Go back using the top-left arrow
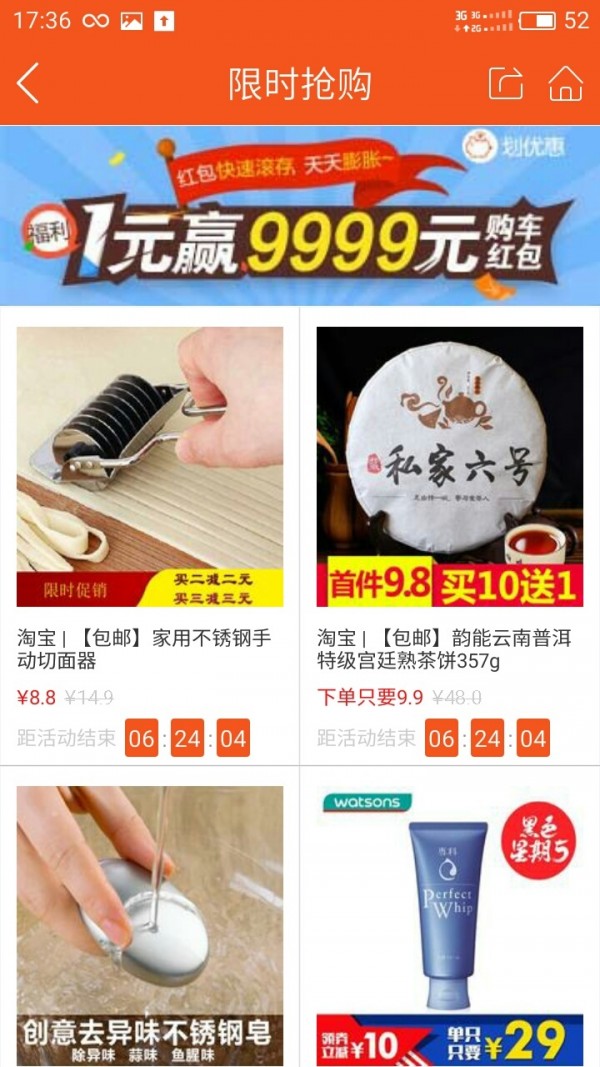The width and height of the screenshot is (600, 1067). click(x=28, y=83)
